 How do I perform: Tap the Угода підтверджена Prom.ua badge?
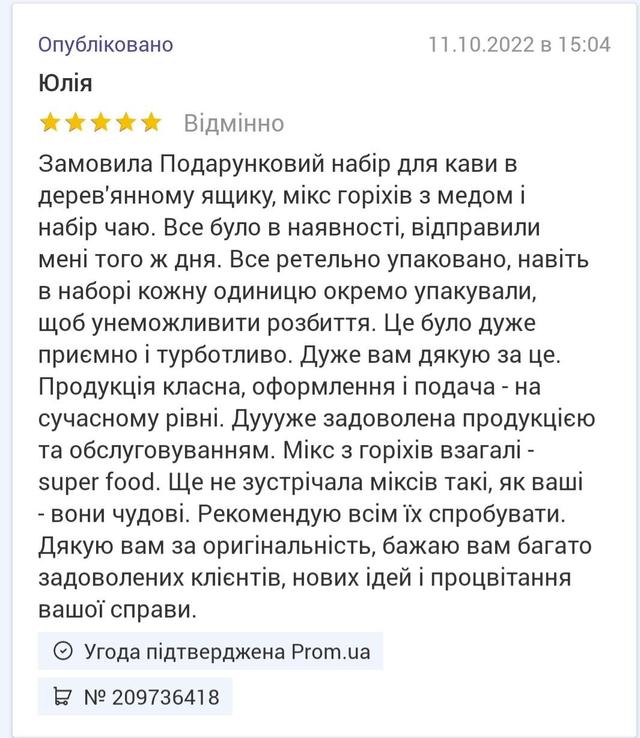click(210, 651)
